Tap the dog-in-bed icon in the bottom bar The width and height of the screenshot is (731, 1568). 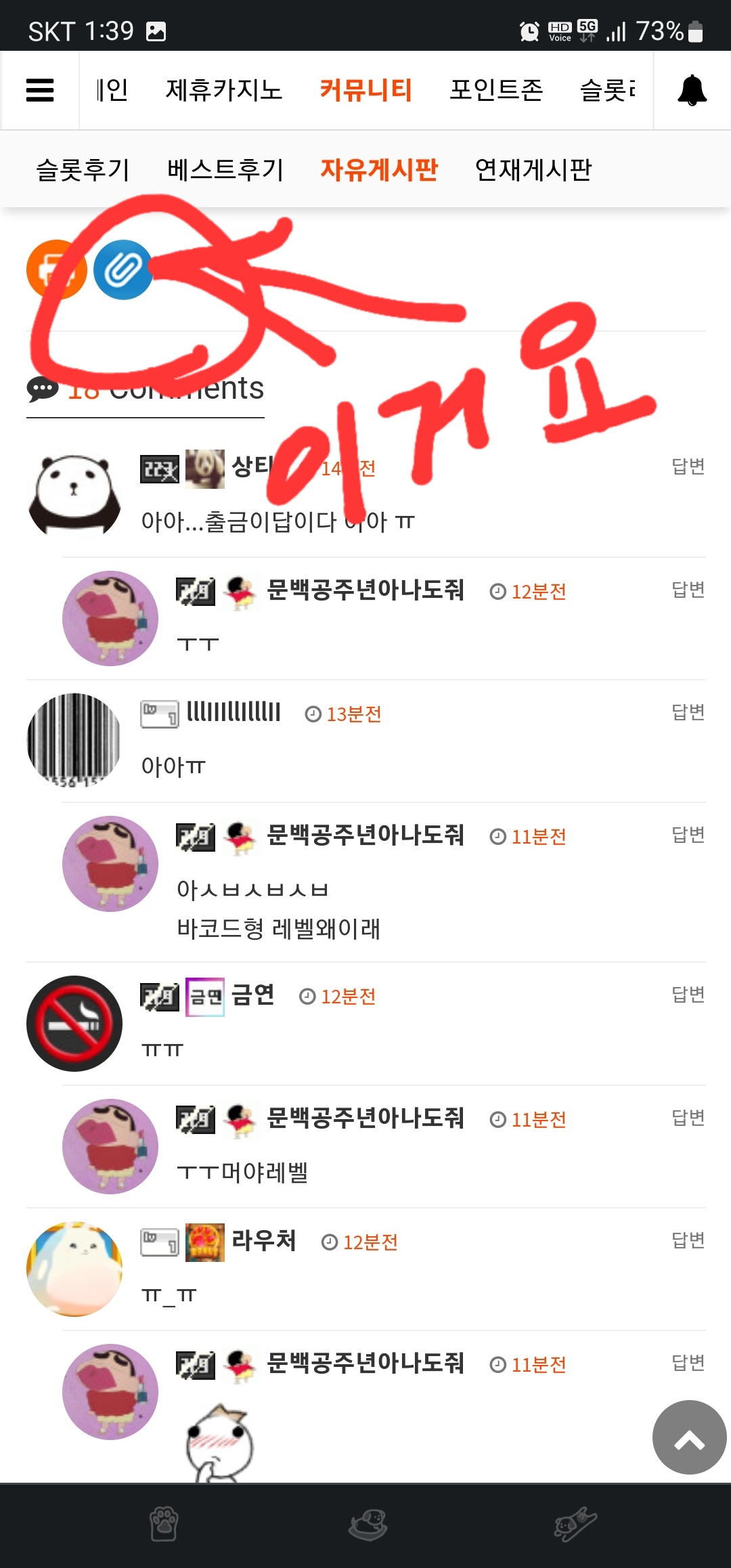point(368,1525)
